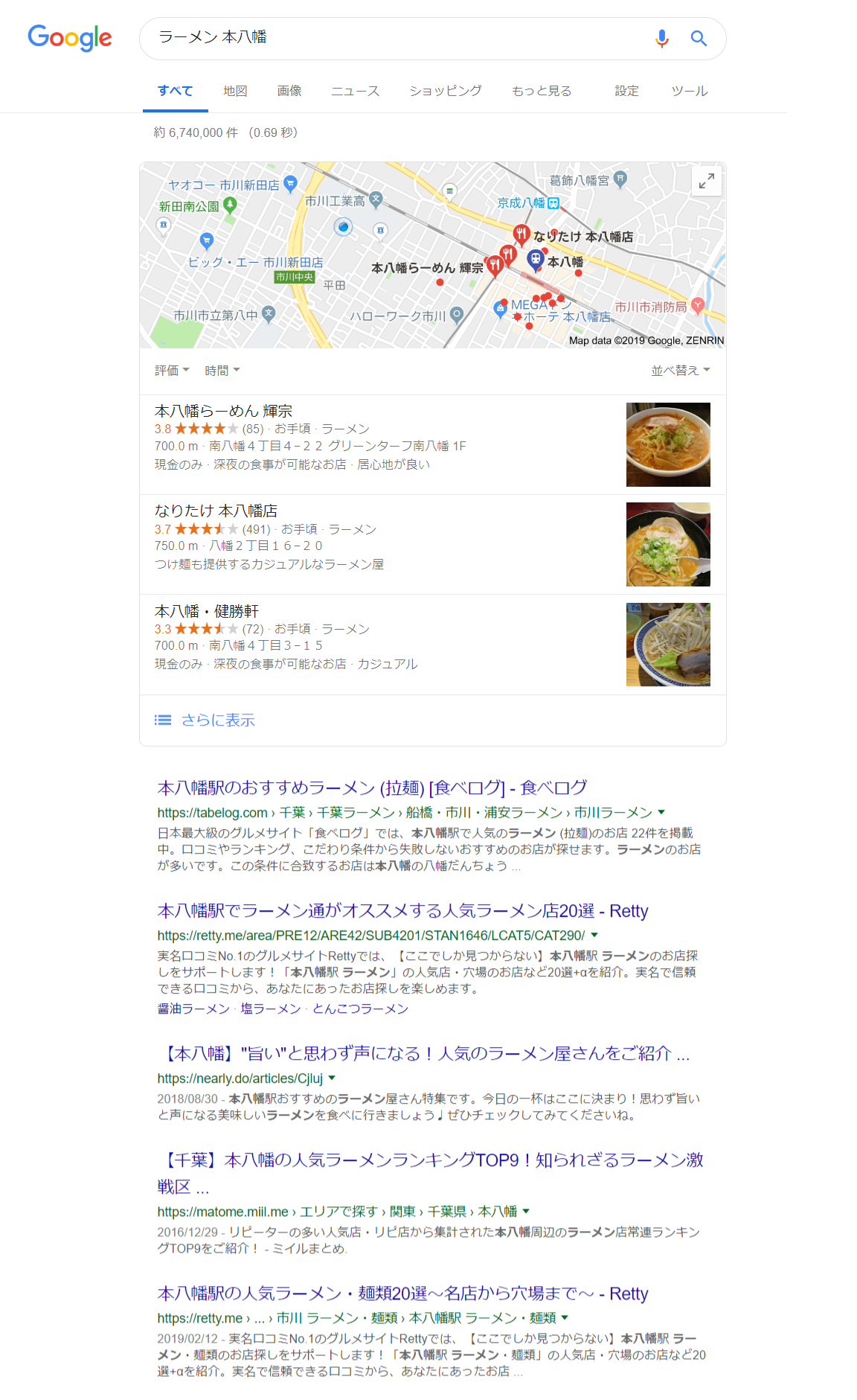Tap the blue search magnifier icon
Screen dimensions: 857x1400
(699, 38)
